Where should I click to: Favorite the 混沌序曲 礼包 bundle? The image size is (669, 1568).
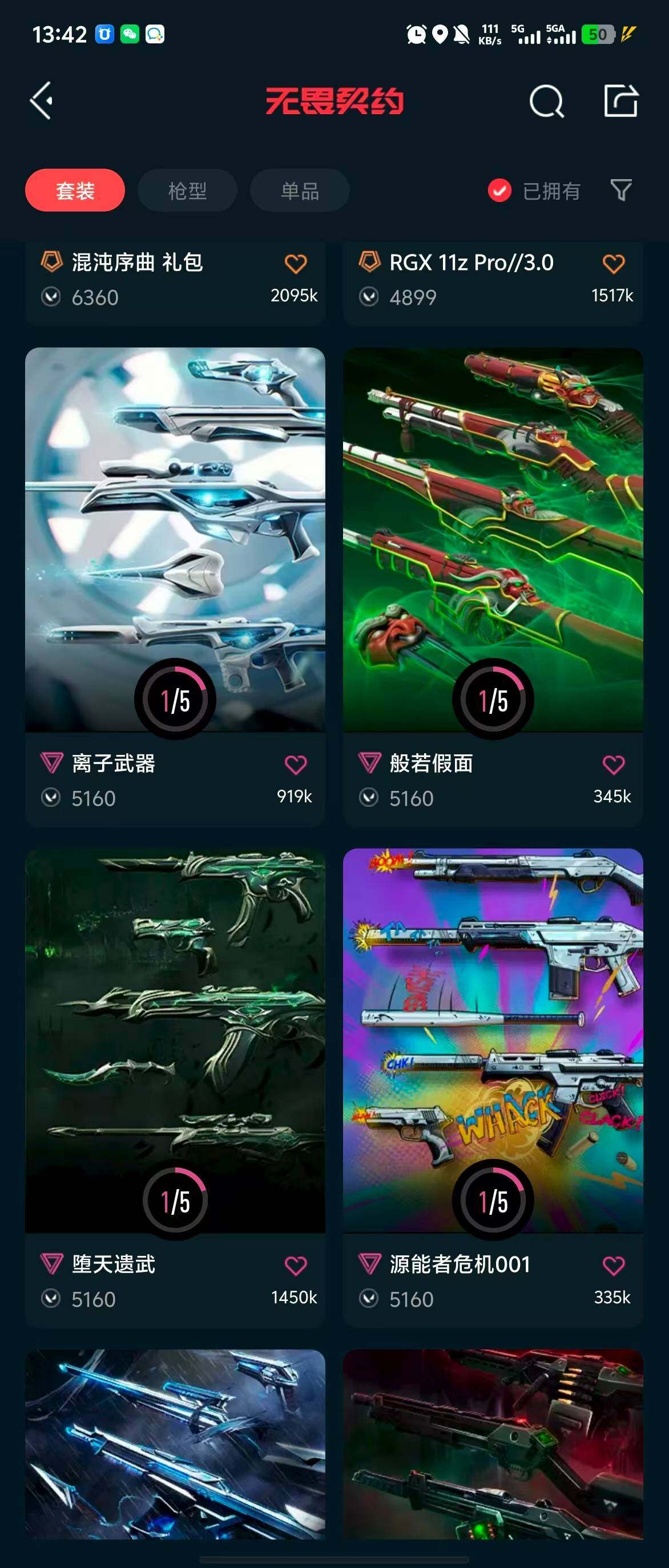(296, 264)
